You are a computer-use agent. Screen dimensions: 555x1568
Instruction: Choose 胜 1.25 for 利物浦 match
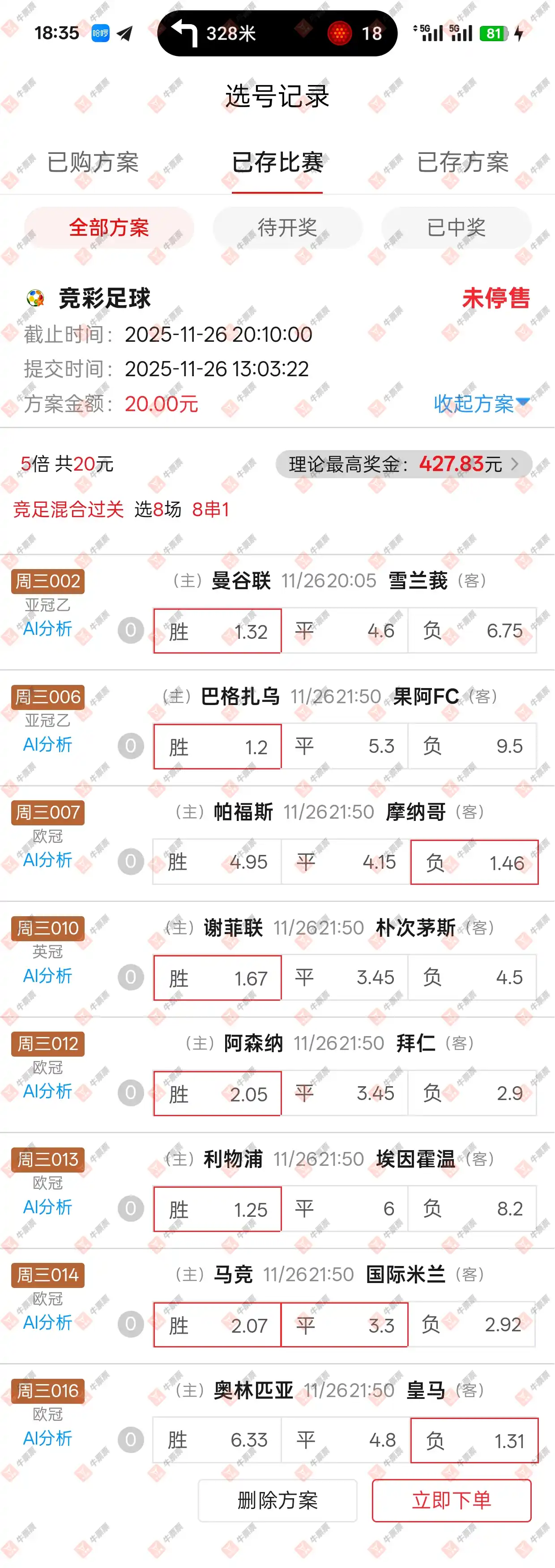point(218,1209)
